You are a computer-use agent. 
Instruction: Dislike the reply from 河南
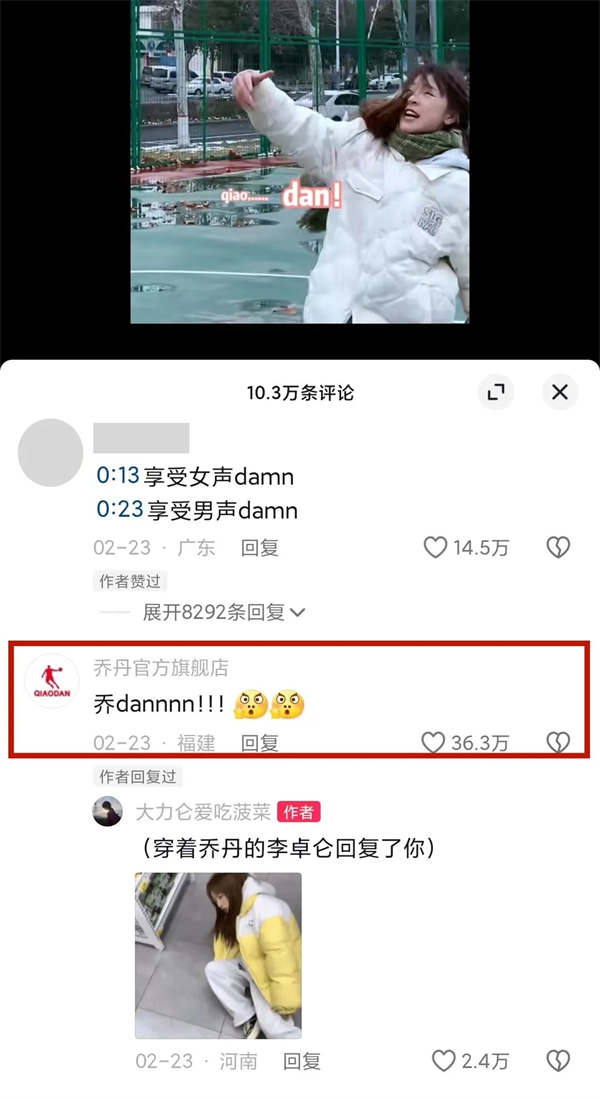(x=558, y=1061)
